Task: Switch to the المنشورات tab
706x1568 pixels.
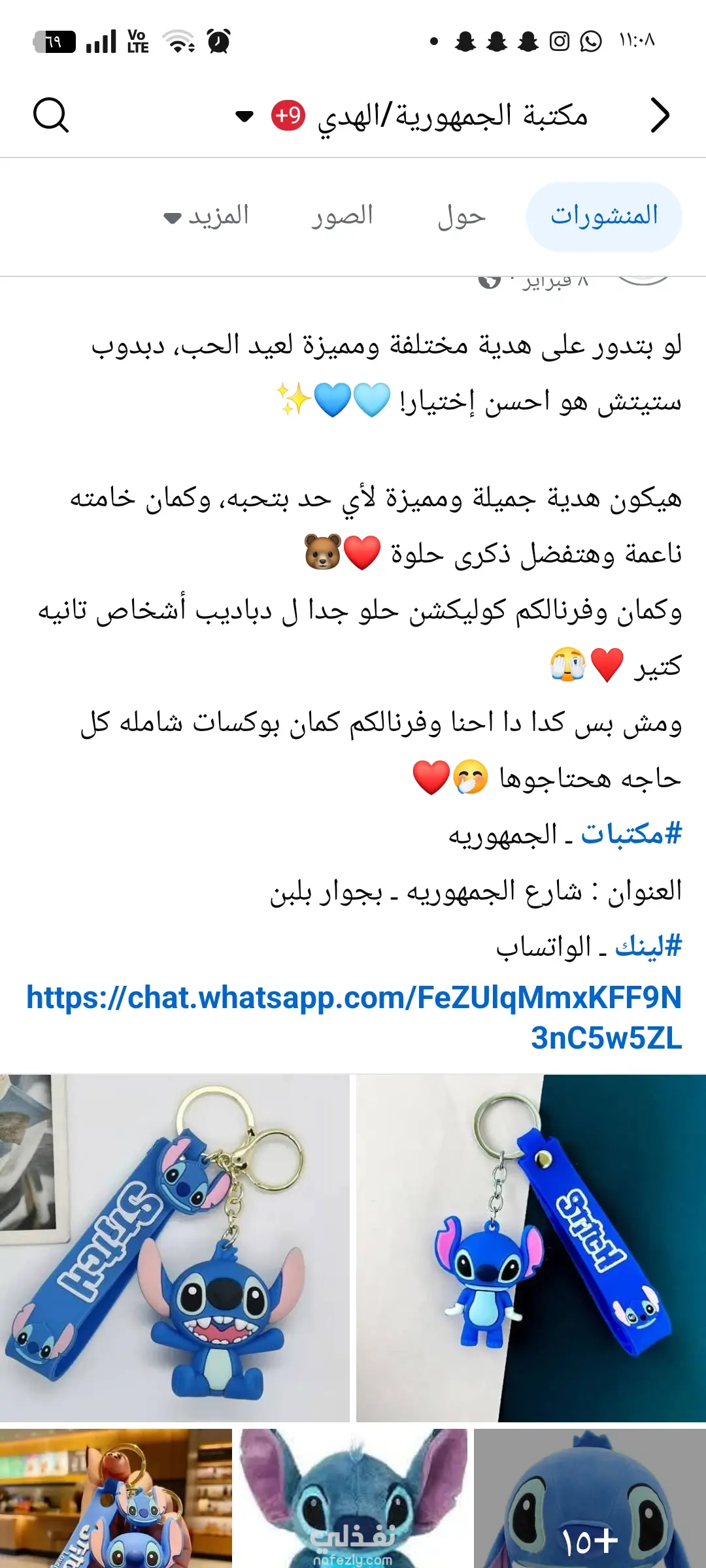Action: (x=604, y=216)
